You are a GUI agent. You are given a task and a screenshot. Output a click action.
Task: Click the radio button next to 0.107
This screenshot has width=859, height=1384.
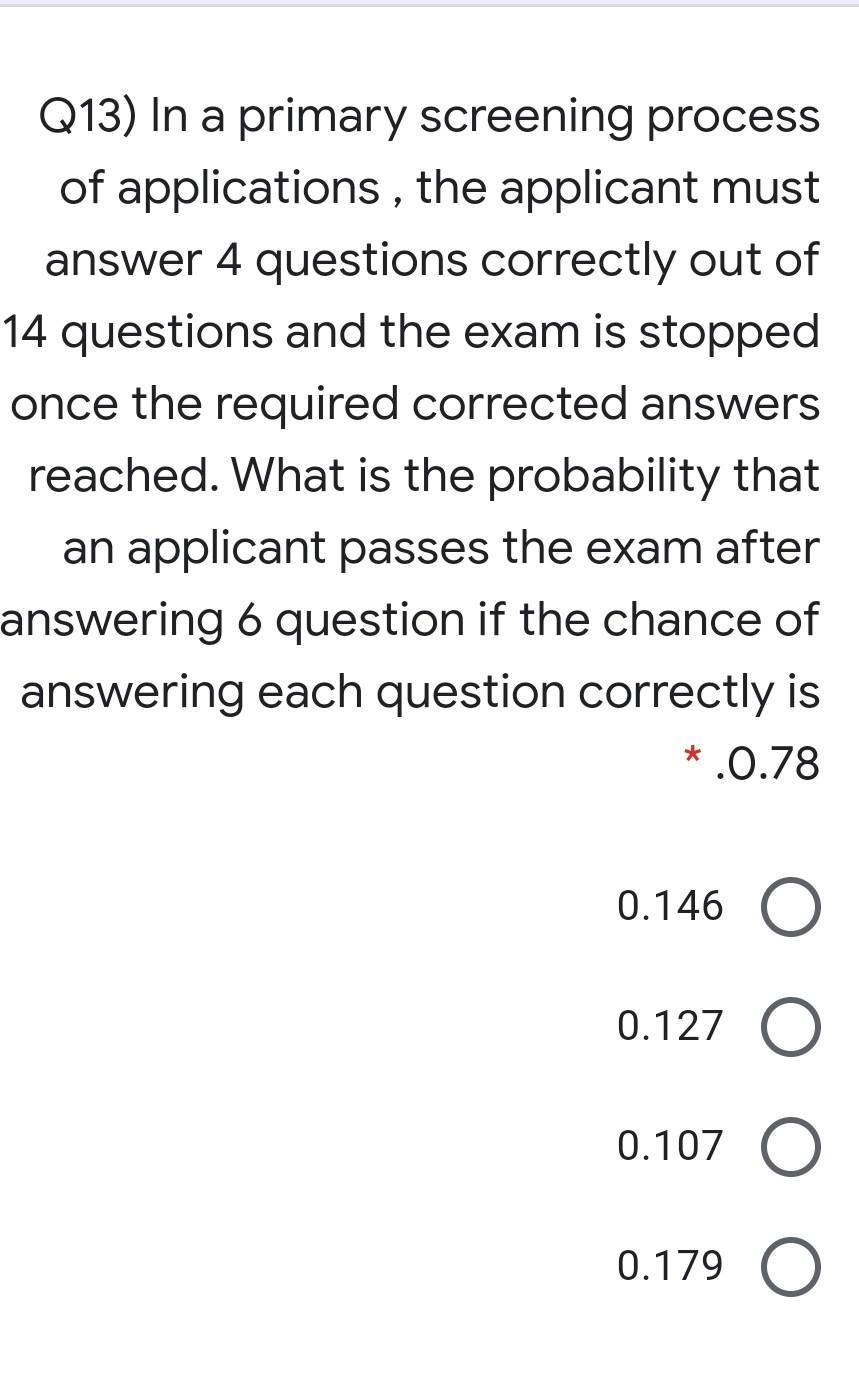(x=792, y=1147)
